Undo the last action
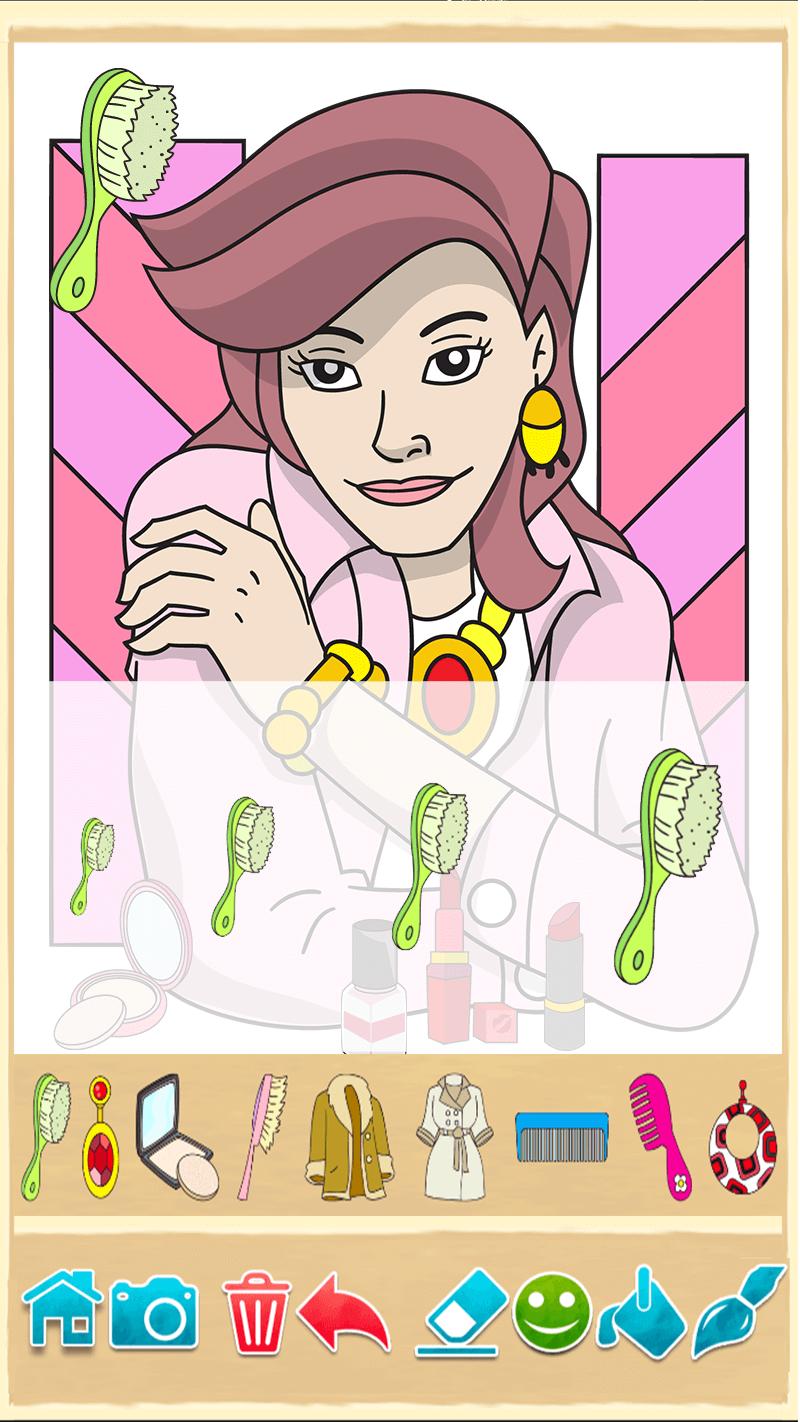Screen dimensions: 800x1422 343,1312
